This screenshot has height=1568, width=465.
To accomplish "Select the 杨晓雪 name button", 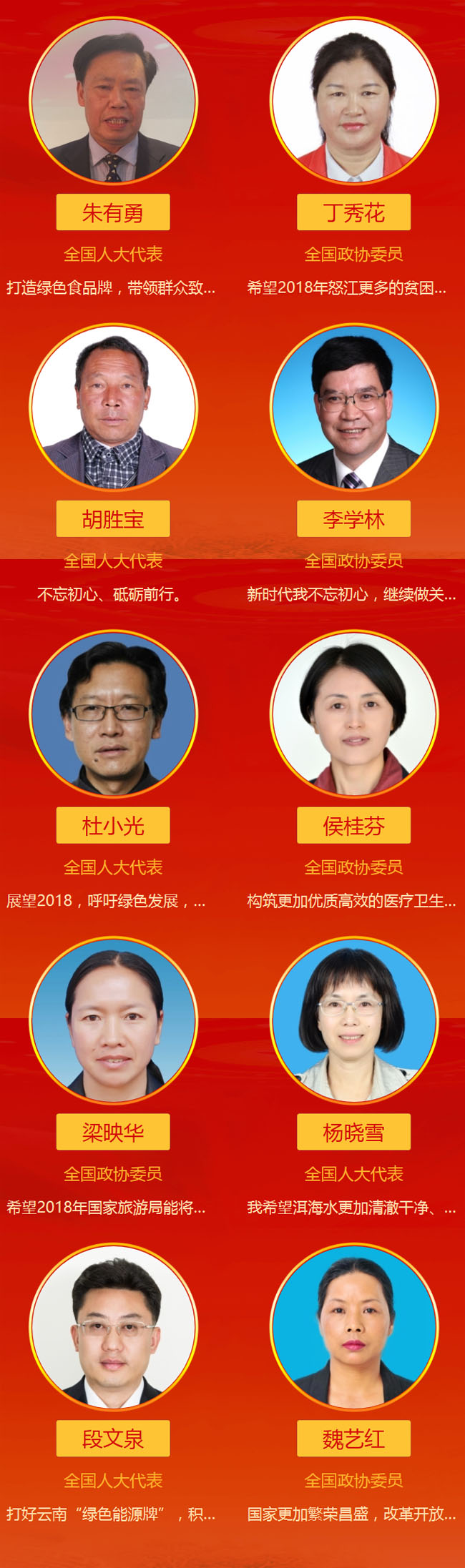I will 353,1132.
